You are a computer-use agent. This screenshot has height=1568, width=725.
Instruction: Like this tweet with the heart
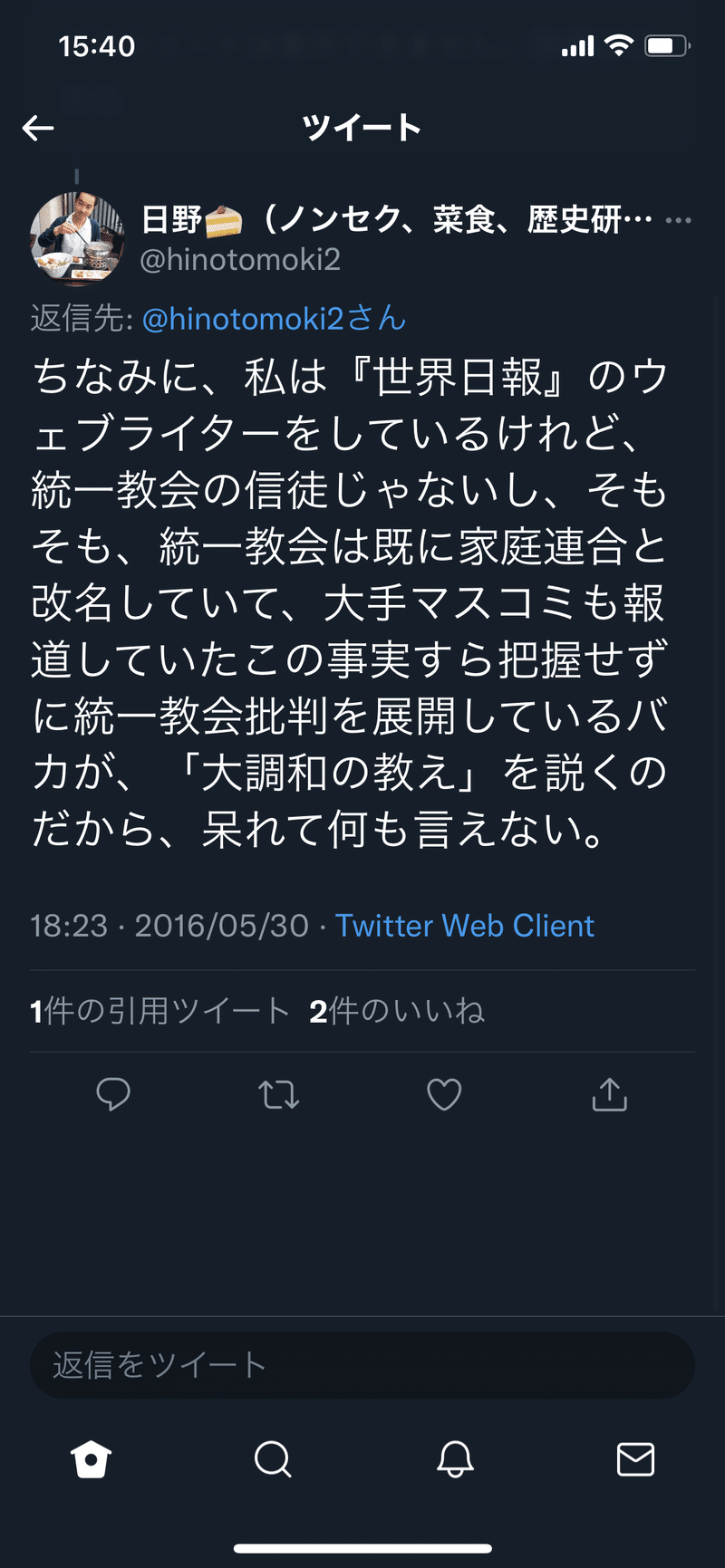(x=444, y=1095)
